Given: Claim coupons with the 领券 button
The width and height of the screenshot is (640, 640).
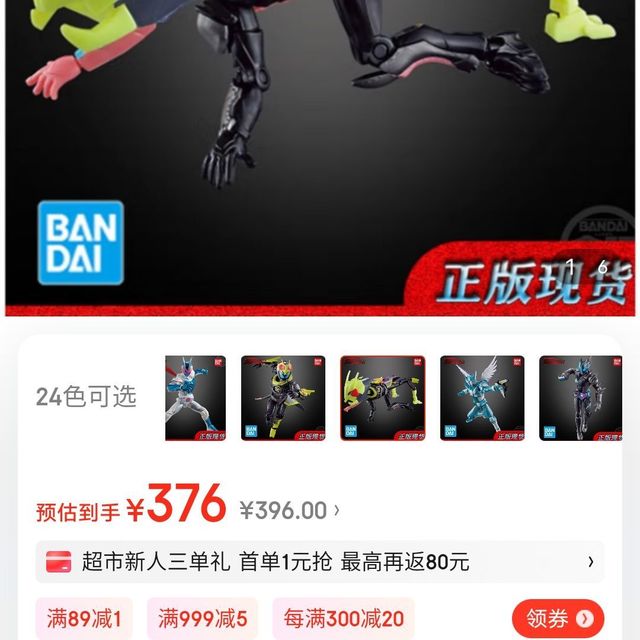Looking at the screenshot, I should pyautogui.click(x=558, y=619).
